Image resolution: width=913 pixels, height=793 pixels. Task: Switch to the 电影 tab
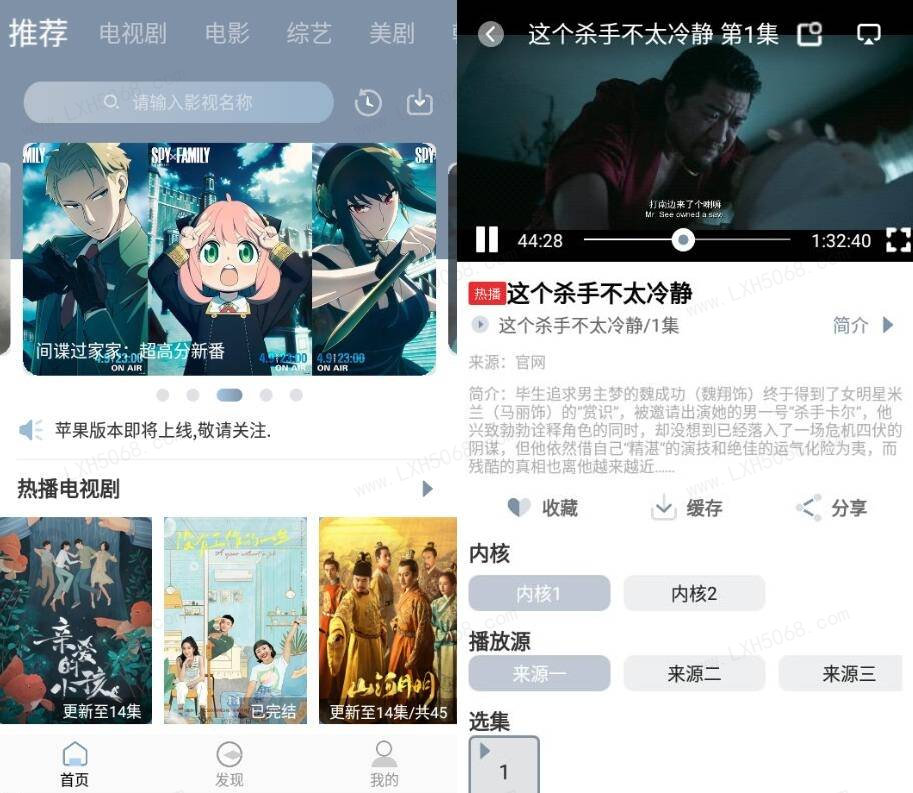point(227,33)
